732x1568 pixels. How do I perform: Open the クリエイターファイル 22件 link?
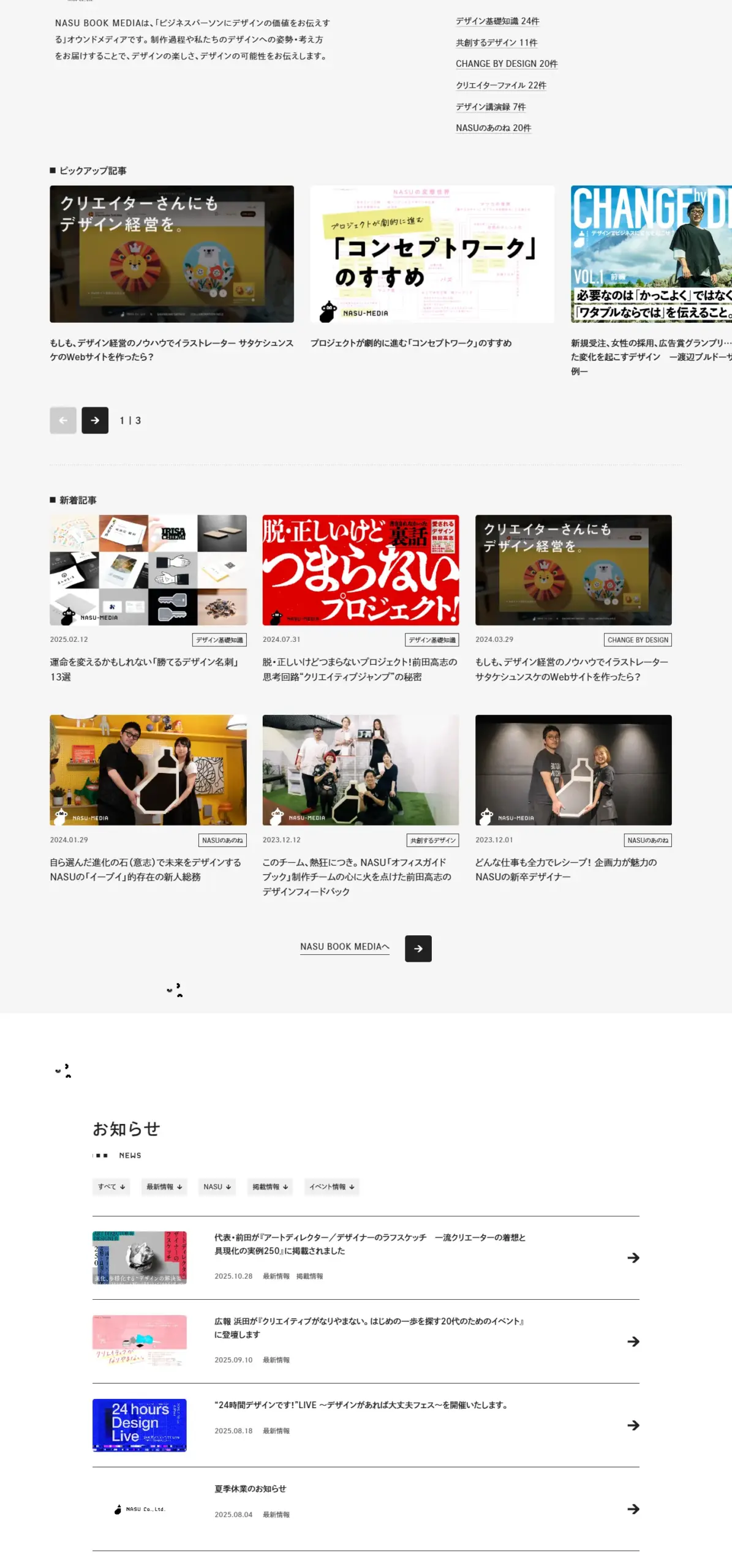(500, 85)
